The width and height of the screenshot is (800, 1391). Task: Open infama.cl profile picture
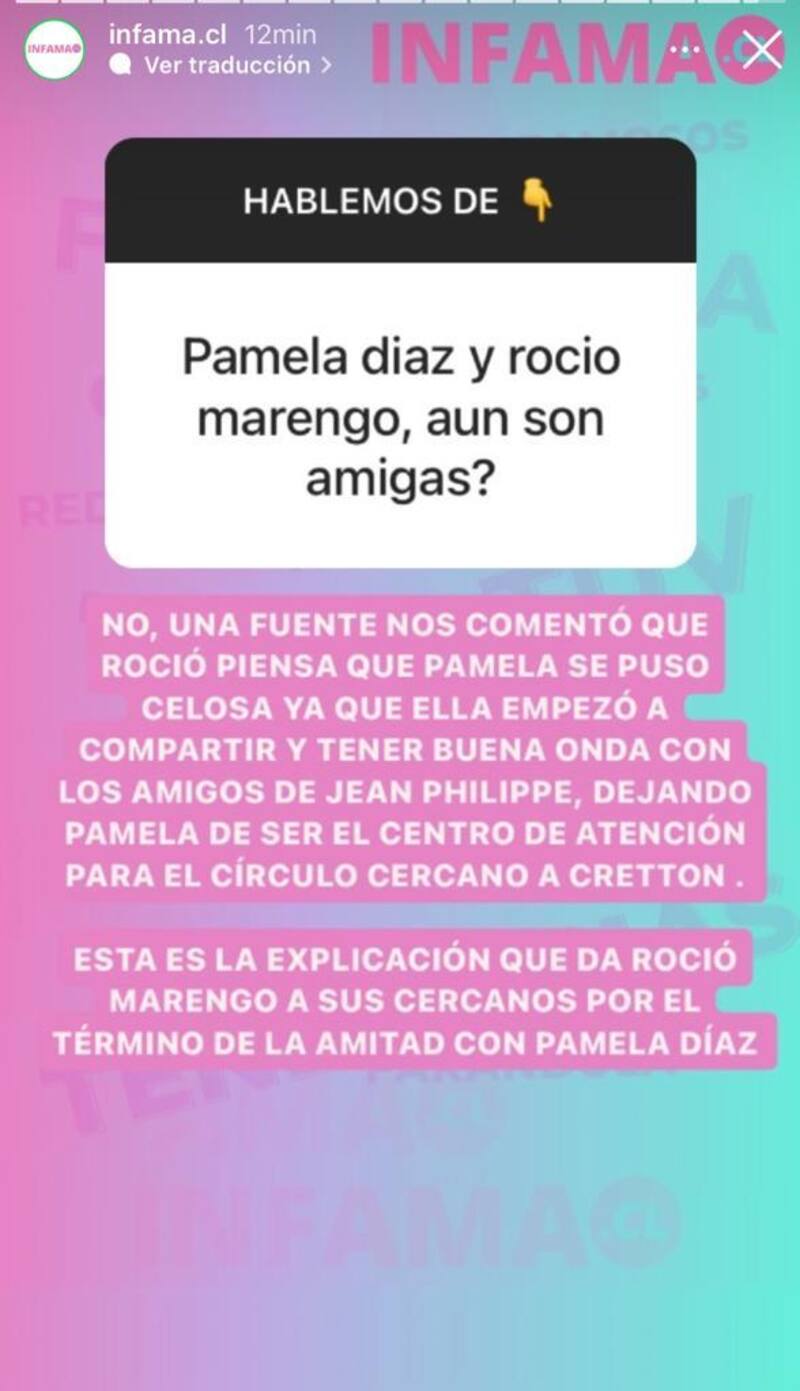click(x=54, y=50)
